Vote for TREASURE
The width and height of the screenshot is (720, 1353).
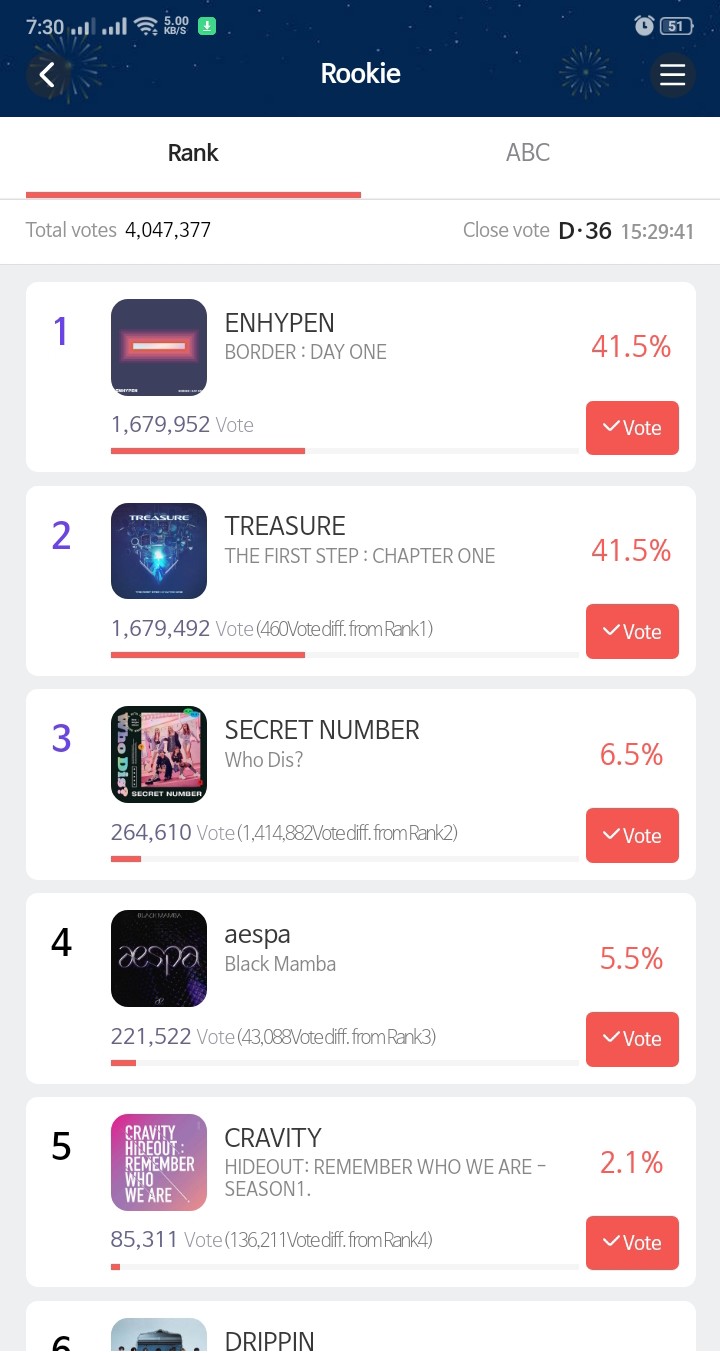point(632,632)
